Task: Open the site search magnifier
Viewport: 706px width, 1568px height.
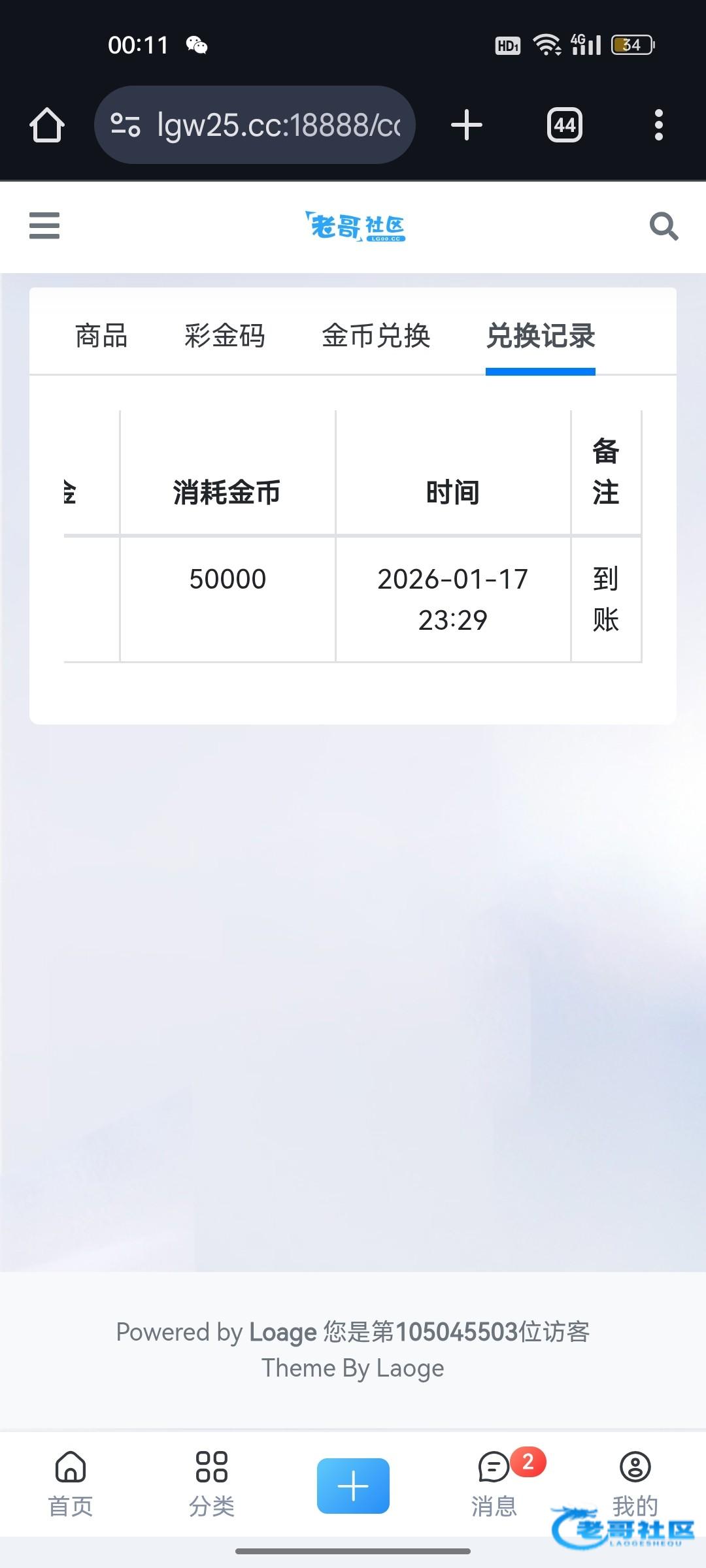Action: [x=664, y=226]
